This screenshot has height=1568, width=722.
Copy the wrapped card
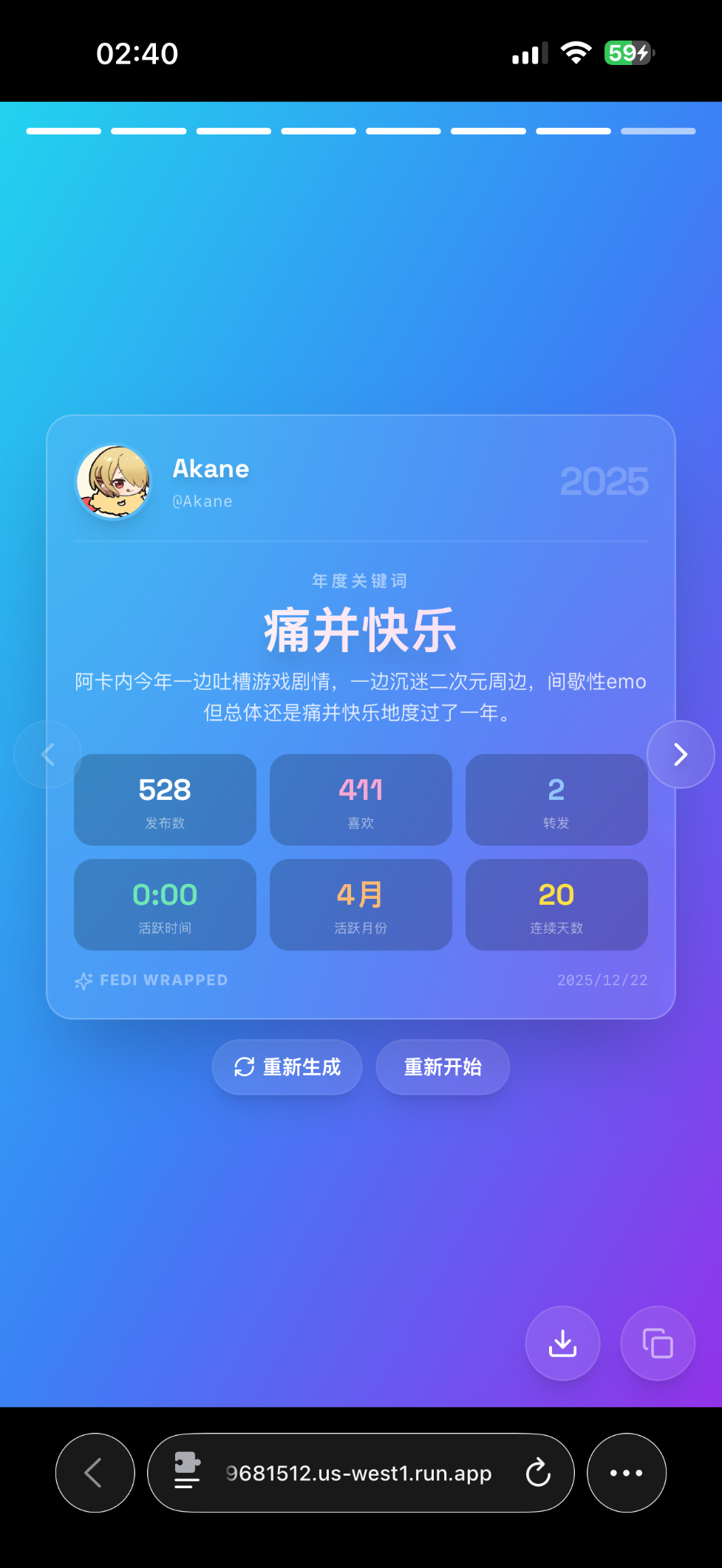(658, 1343)
